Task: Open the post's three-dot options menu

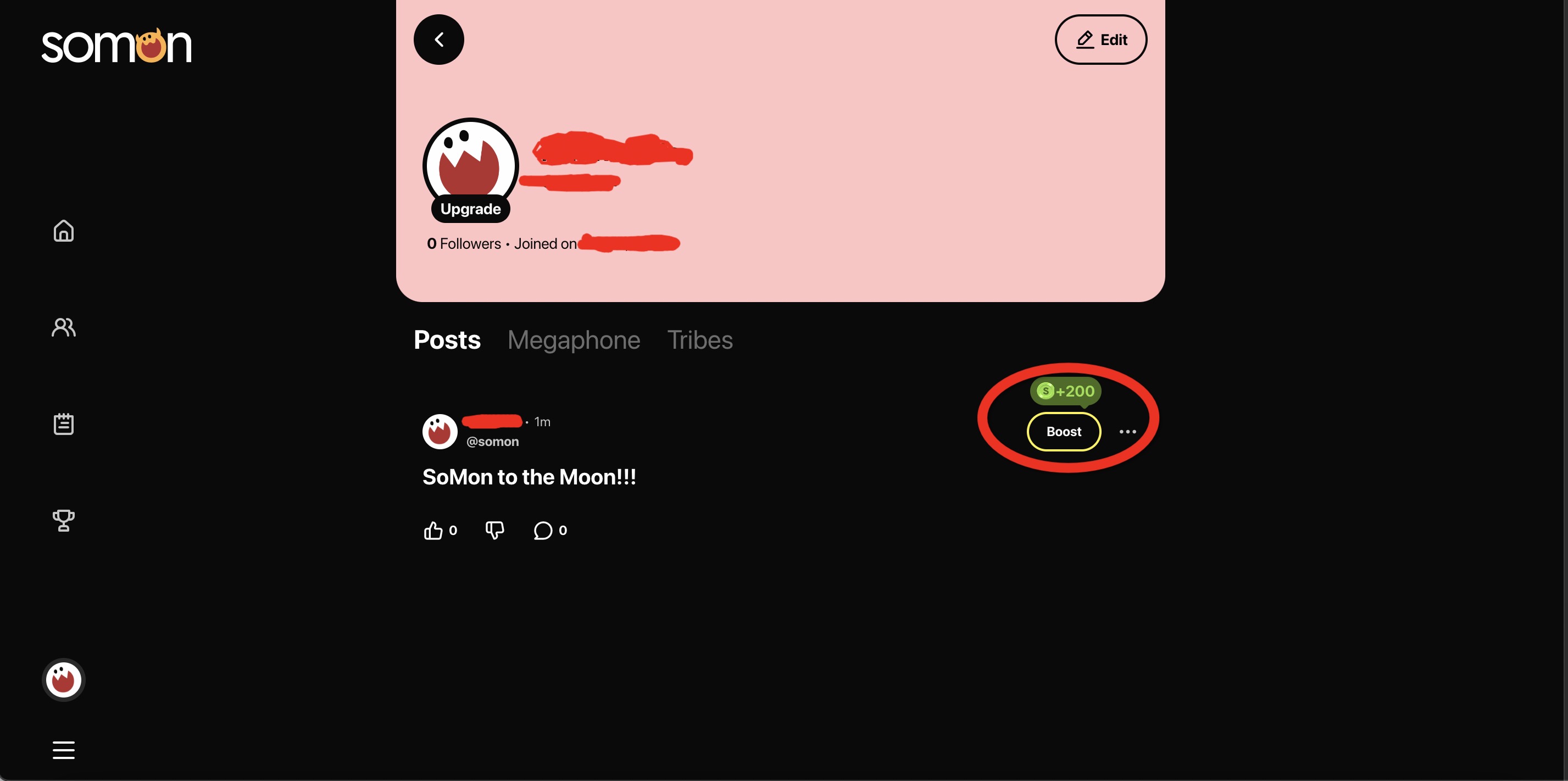Action: [1127, 432]
